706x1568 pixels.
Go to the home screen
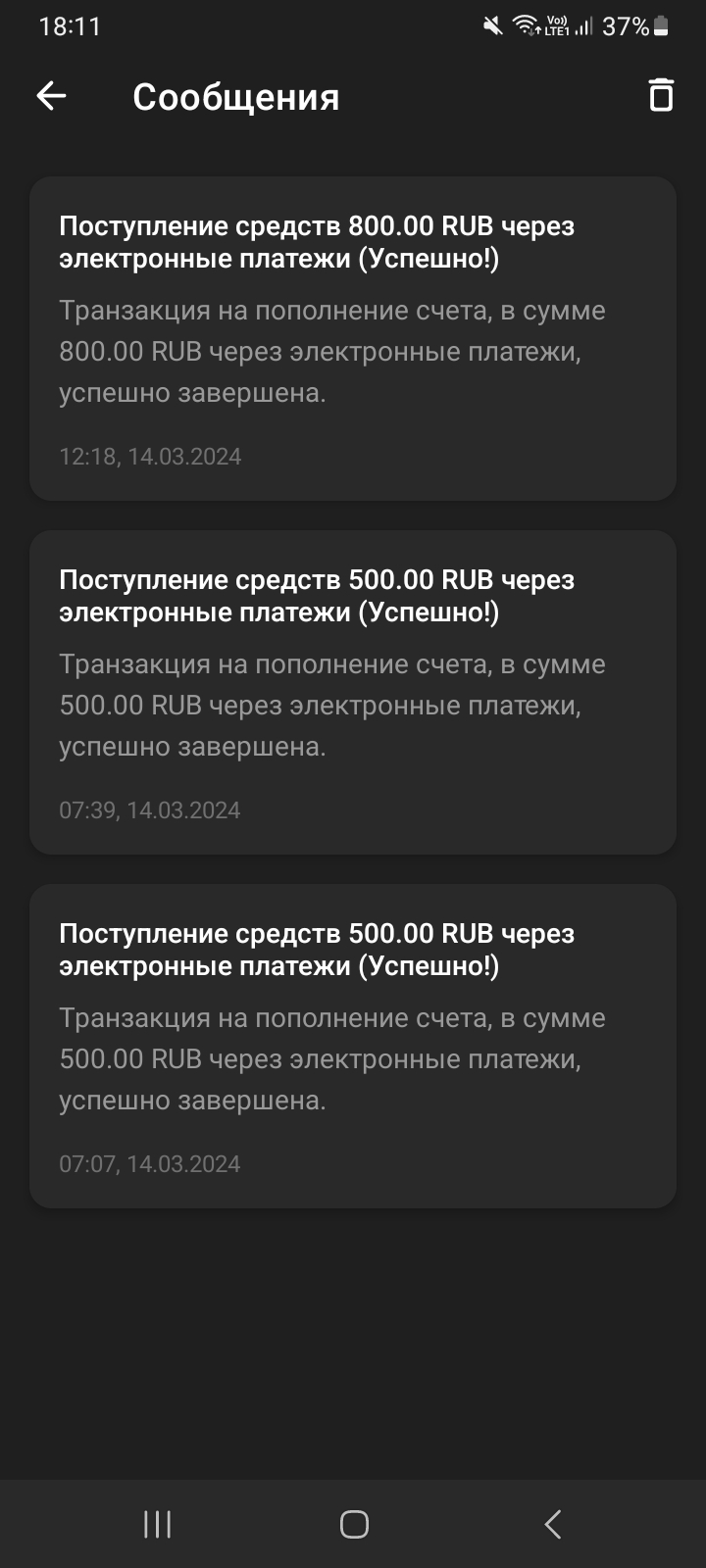353,1524
